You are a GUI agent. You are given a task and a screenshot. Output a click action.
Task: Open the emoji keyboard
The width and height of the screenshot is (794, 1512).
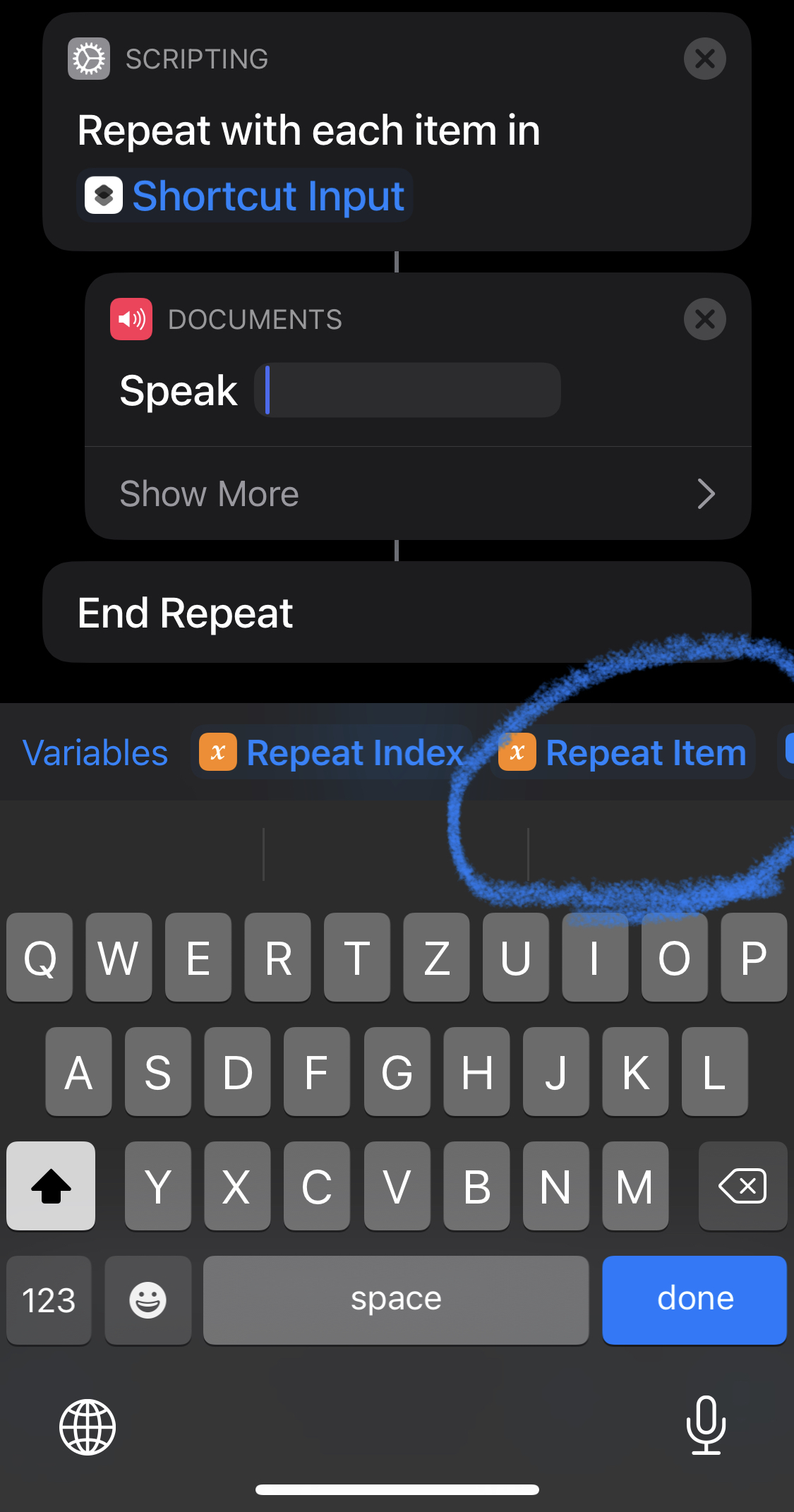pyautogui.click(x=148, y=1300)
